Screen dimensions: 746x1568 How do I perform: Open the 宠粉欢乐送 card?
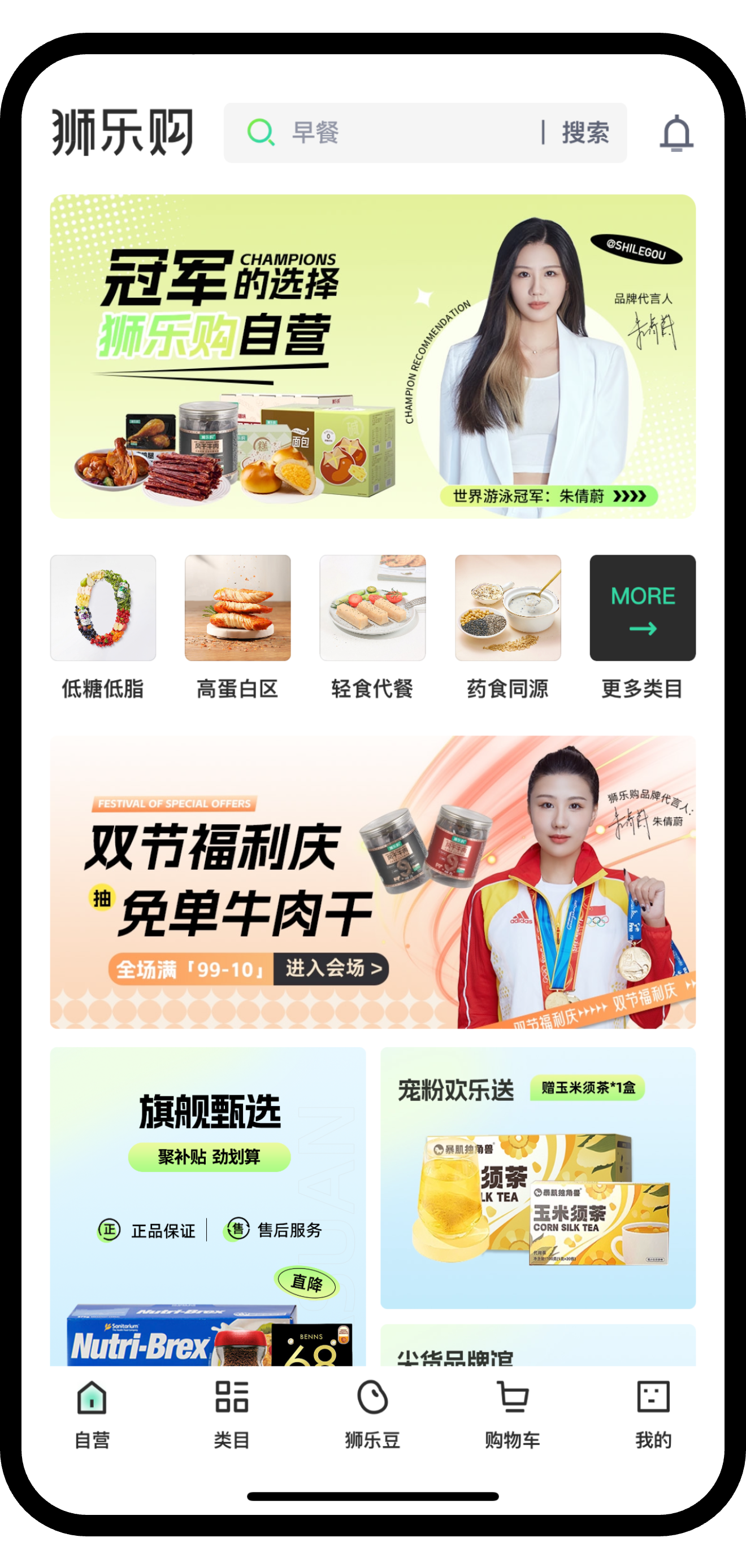[537, 1178]
